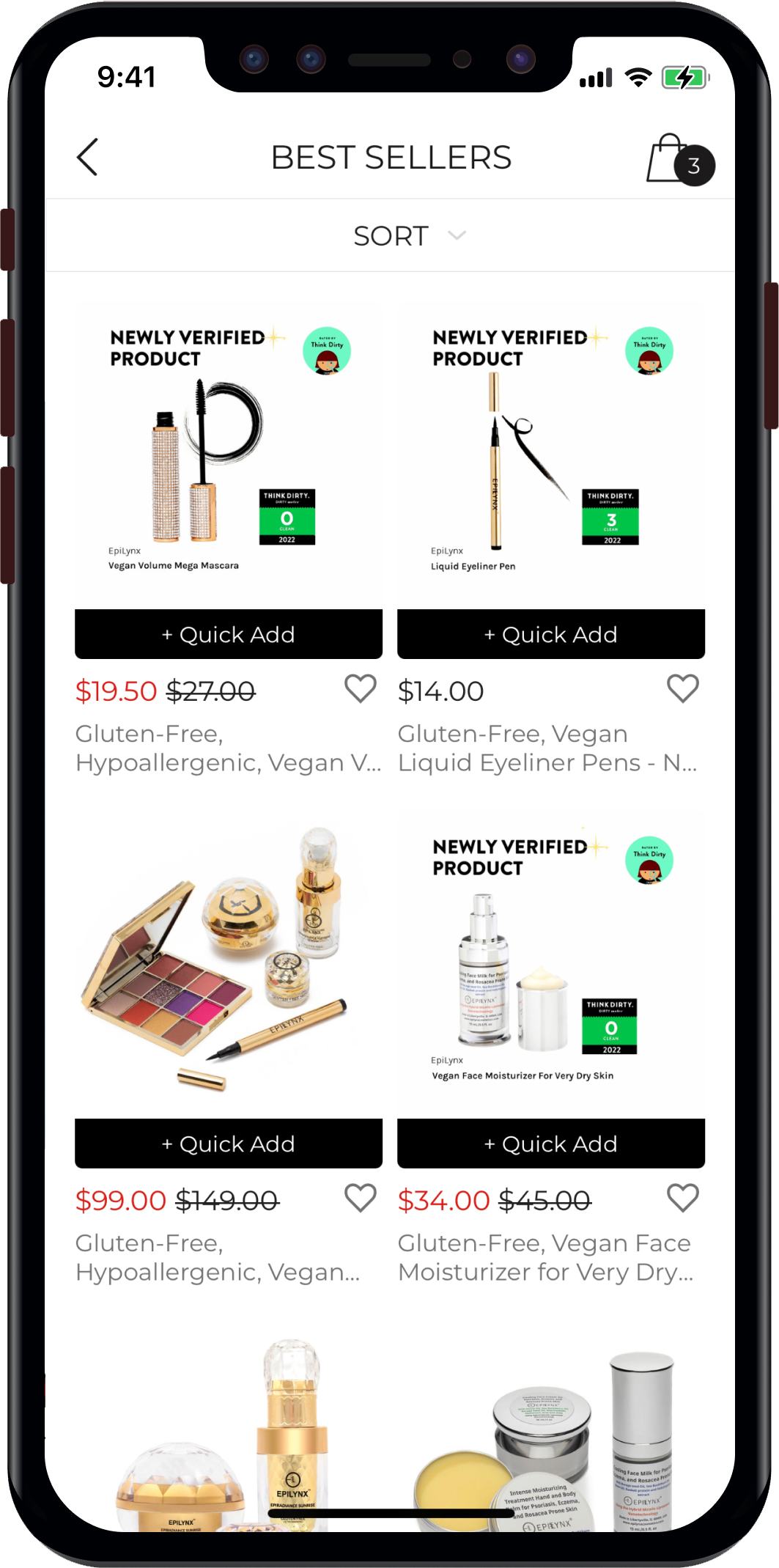
Task: Open the gold Epiradiance Sunrise product tile
Action: [x=228, y=1437]
